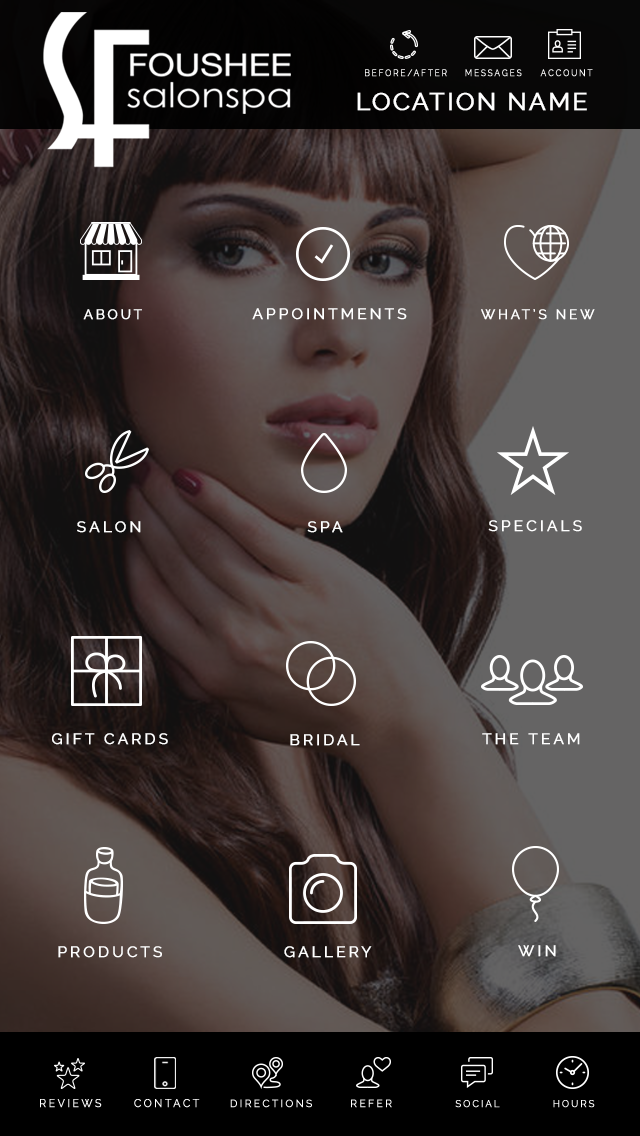
Task: Open Contact in bottom bar
Action: click(167, 1083)
